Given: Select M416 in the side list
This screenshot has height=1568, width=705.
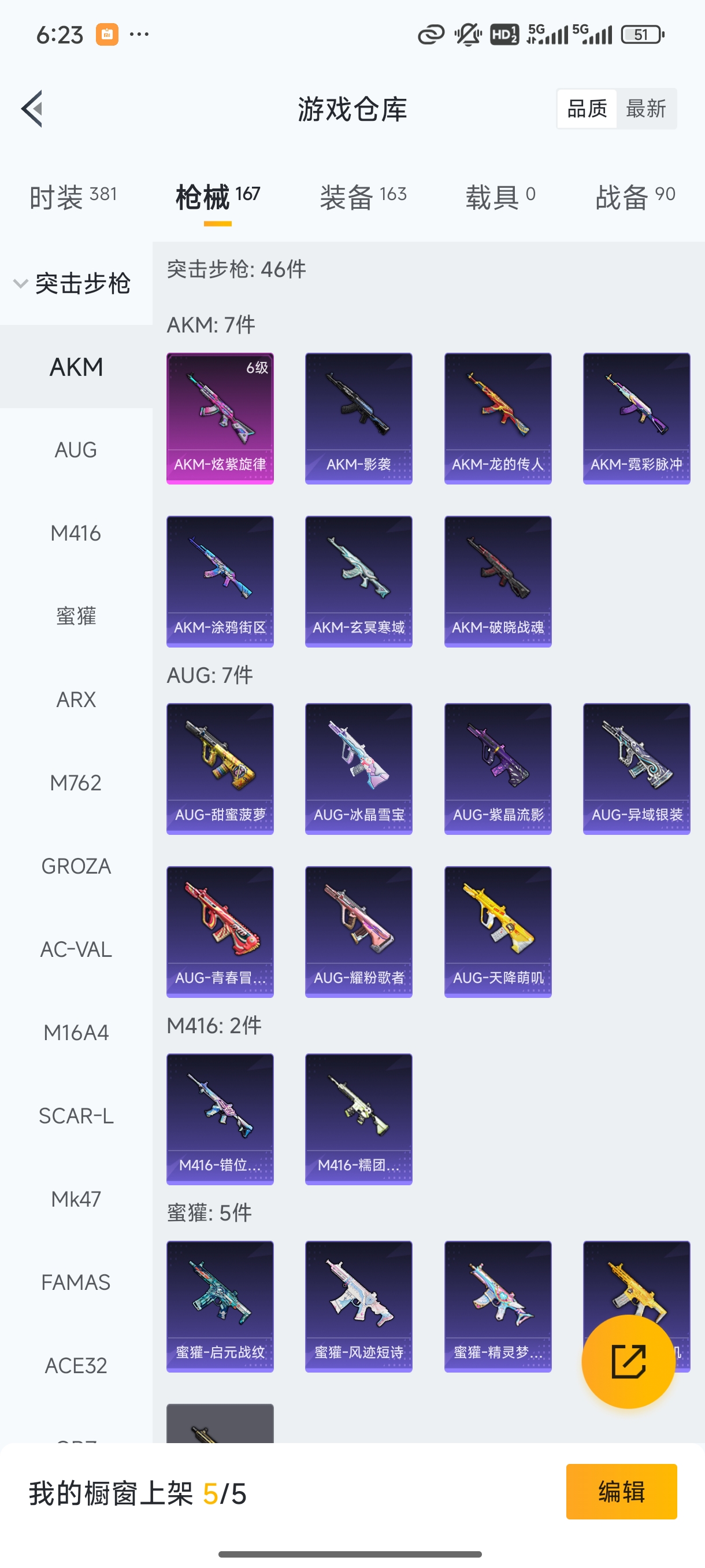Looking at the screenshot, I should 76,533.
